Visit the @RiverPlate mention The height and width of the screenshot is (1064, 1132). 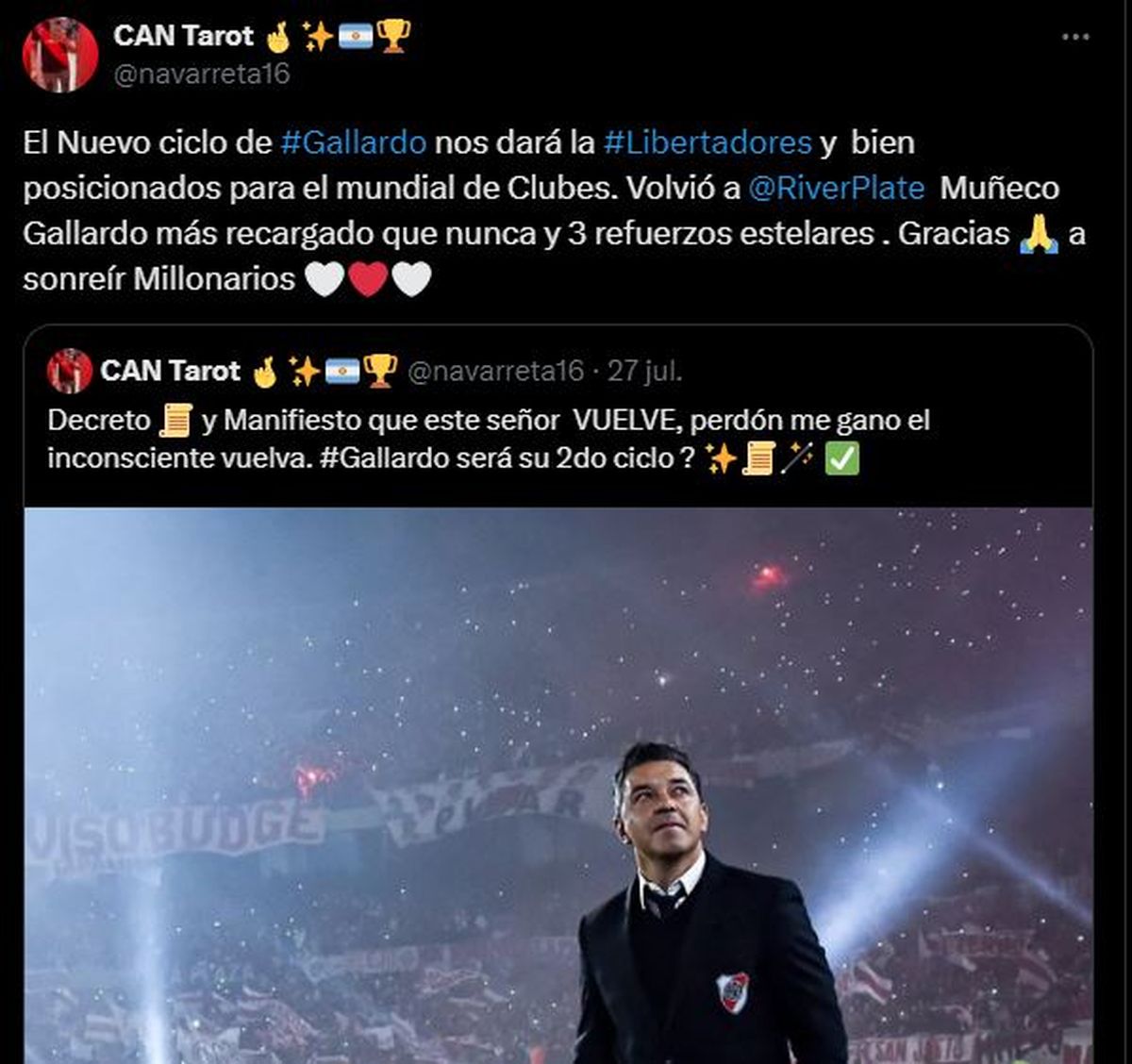click(836, 188)
